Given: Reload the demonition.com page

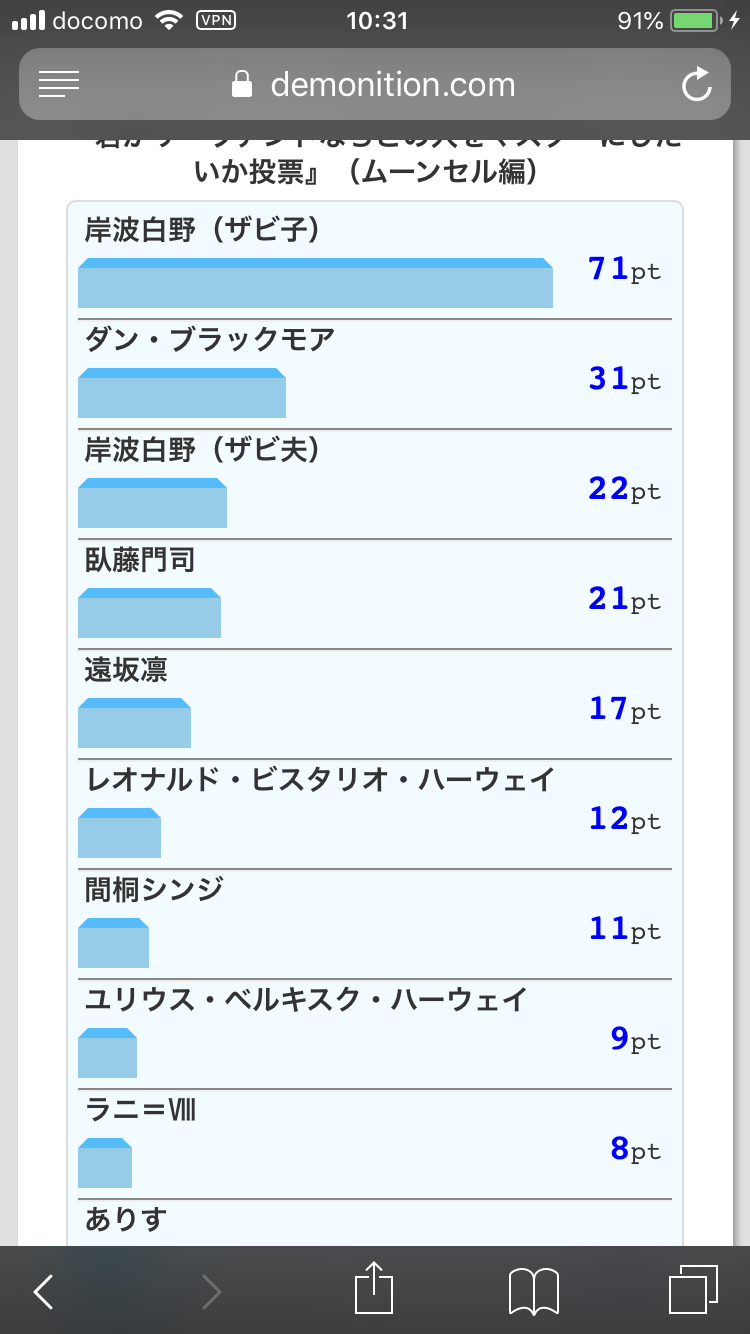Looking at the screenshot, I should 696,85.
